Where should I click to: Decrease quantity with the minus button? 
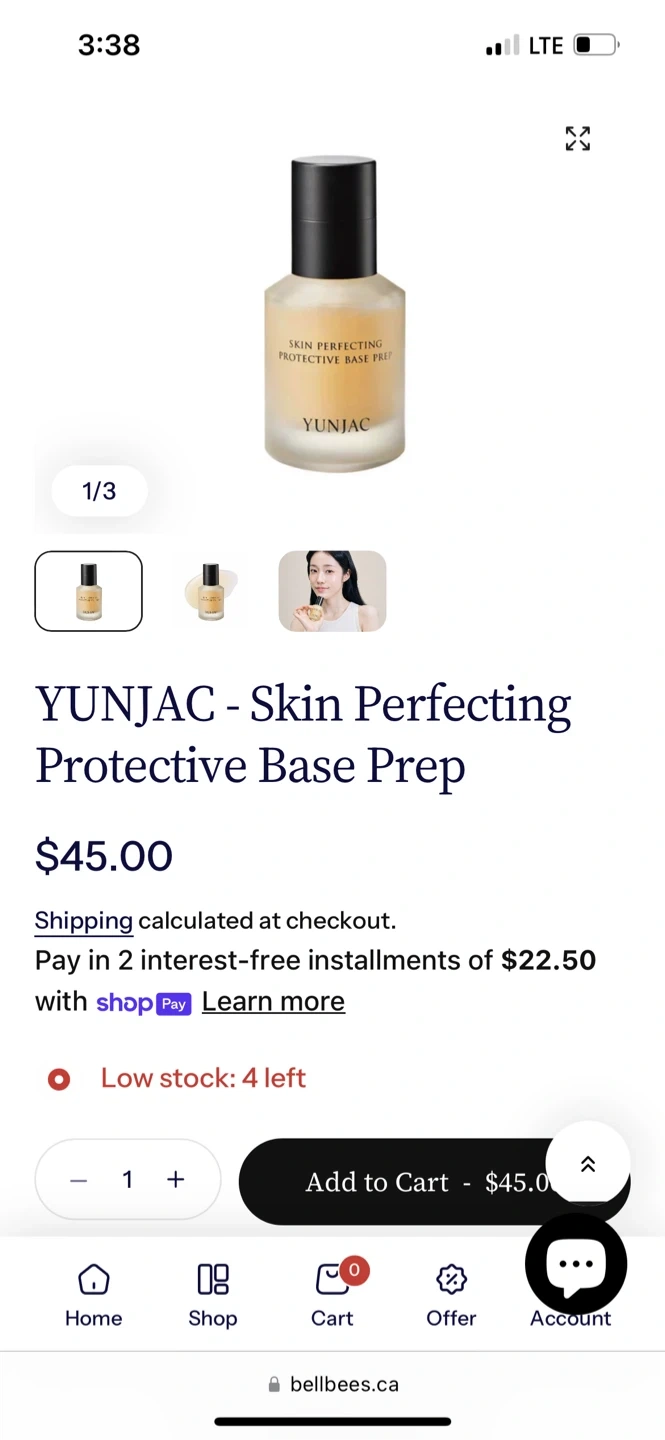(79, 1180)
